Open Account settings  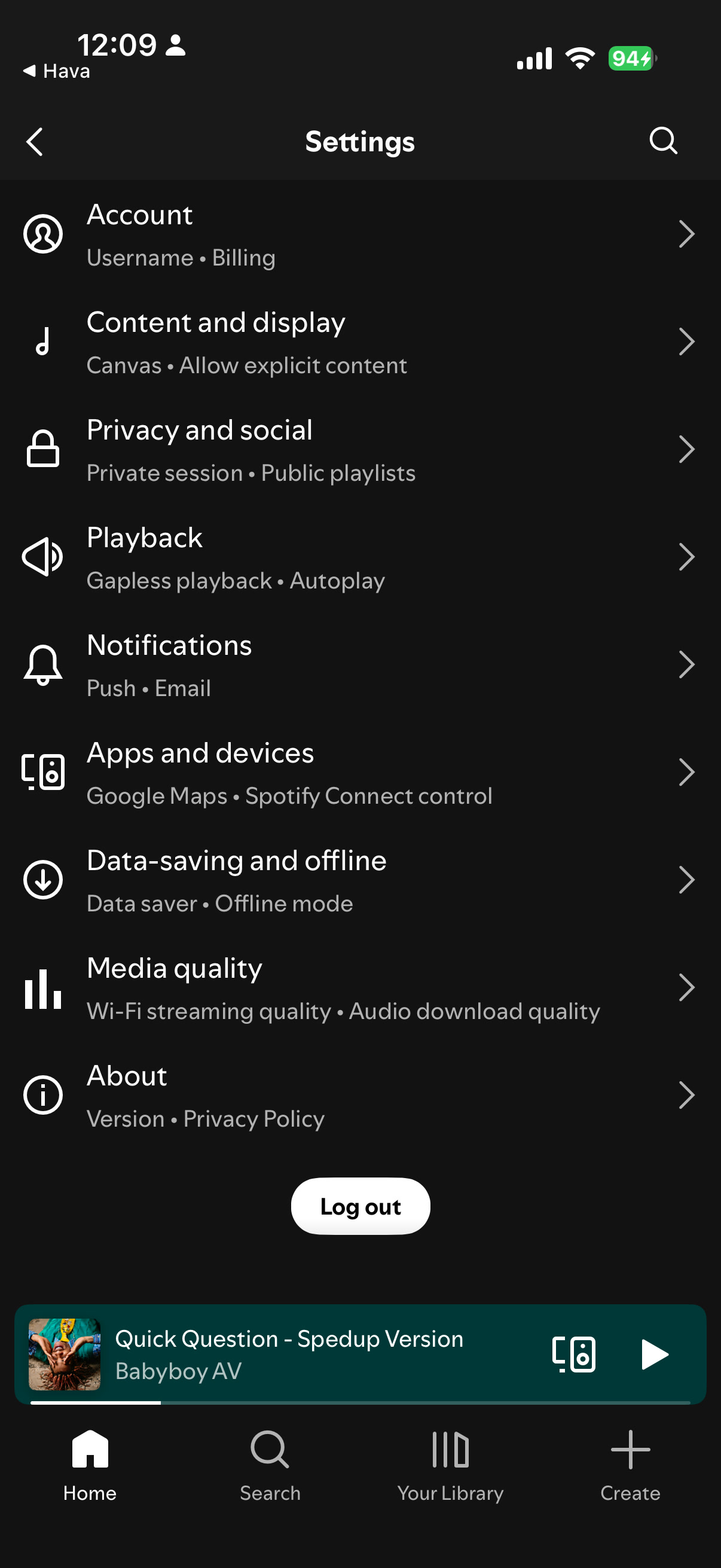click(360, 234)
